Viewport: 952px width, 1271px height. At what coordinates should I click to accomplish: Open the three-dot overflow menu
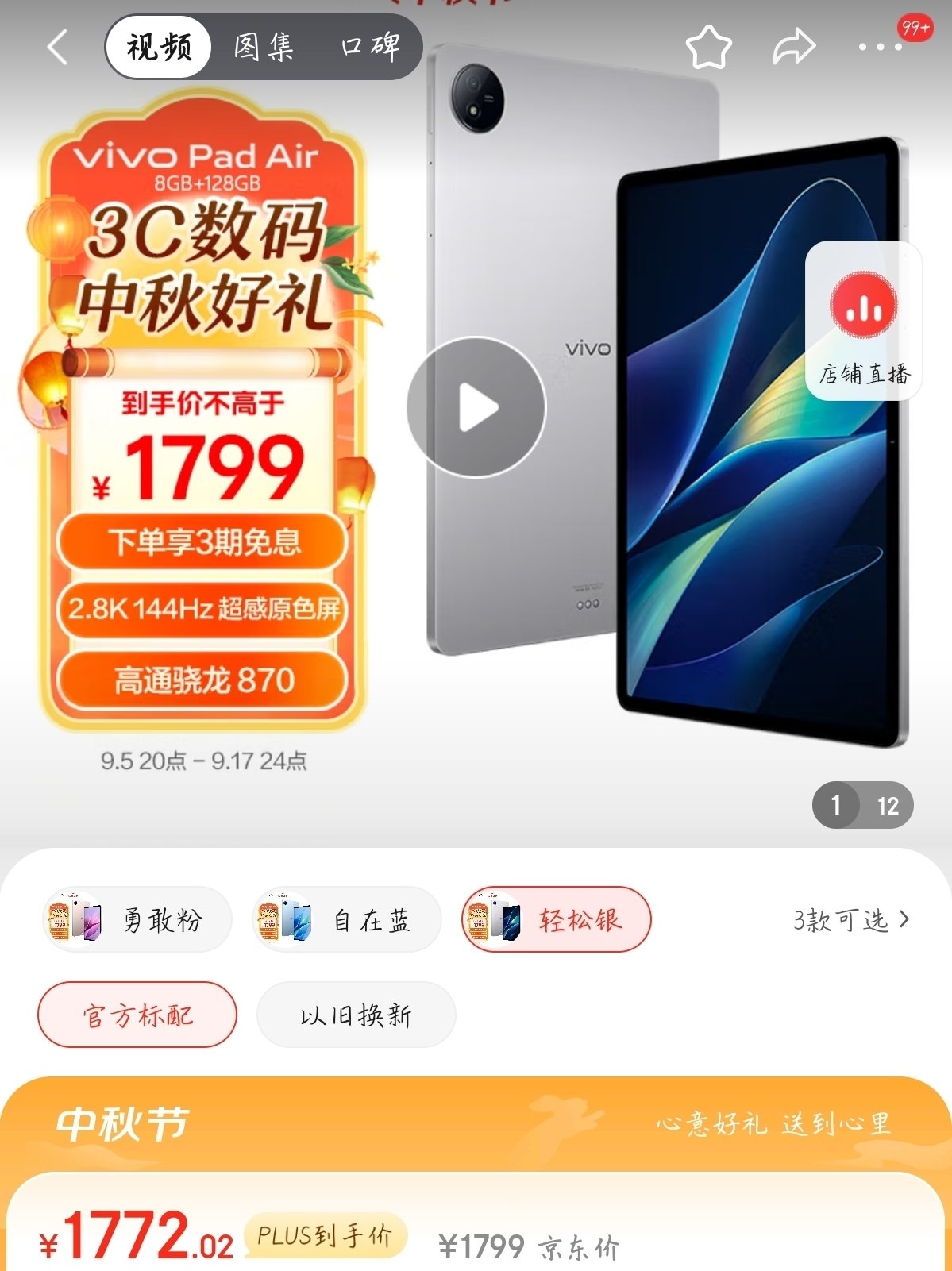click(x=881, y=48)
